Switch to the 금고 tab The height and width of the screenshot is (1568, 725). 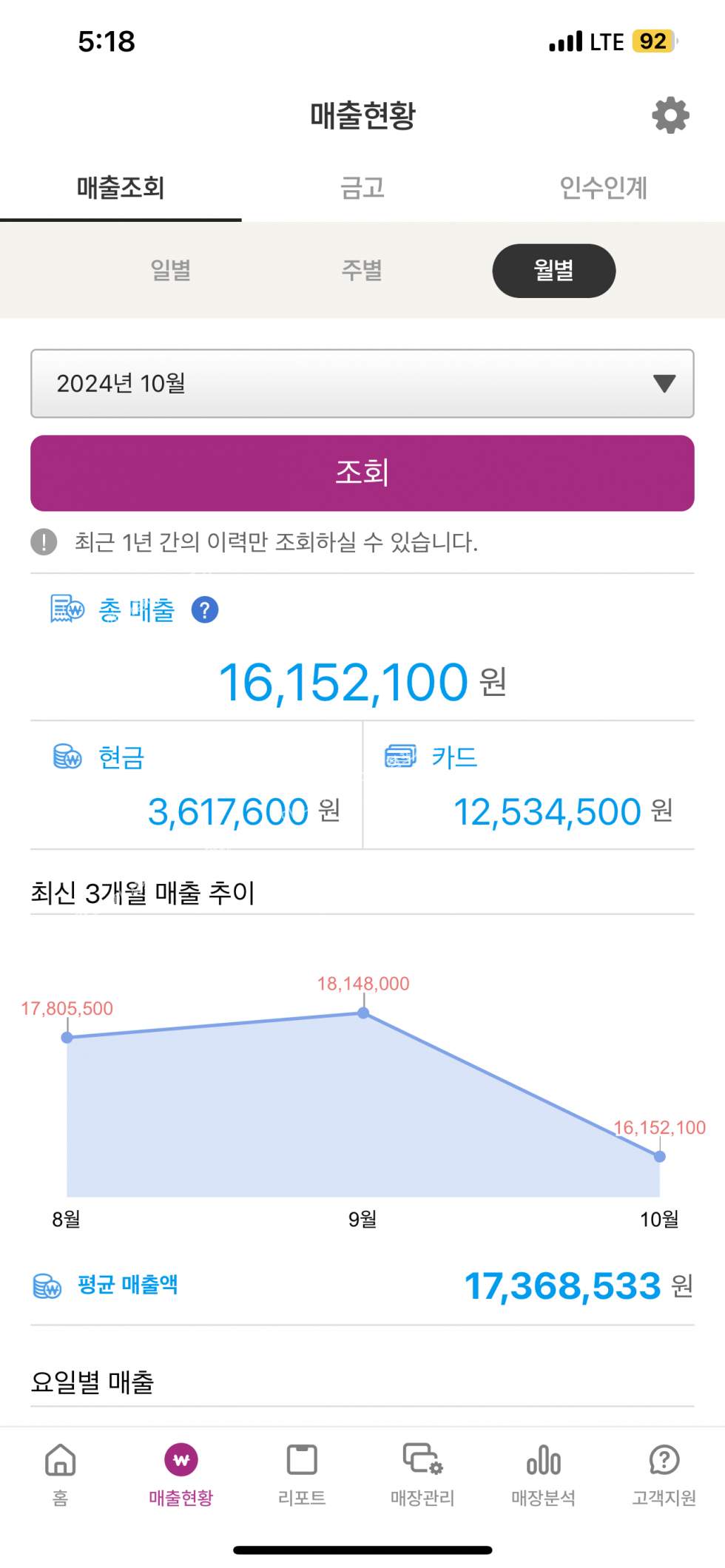tap(362, 187)
